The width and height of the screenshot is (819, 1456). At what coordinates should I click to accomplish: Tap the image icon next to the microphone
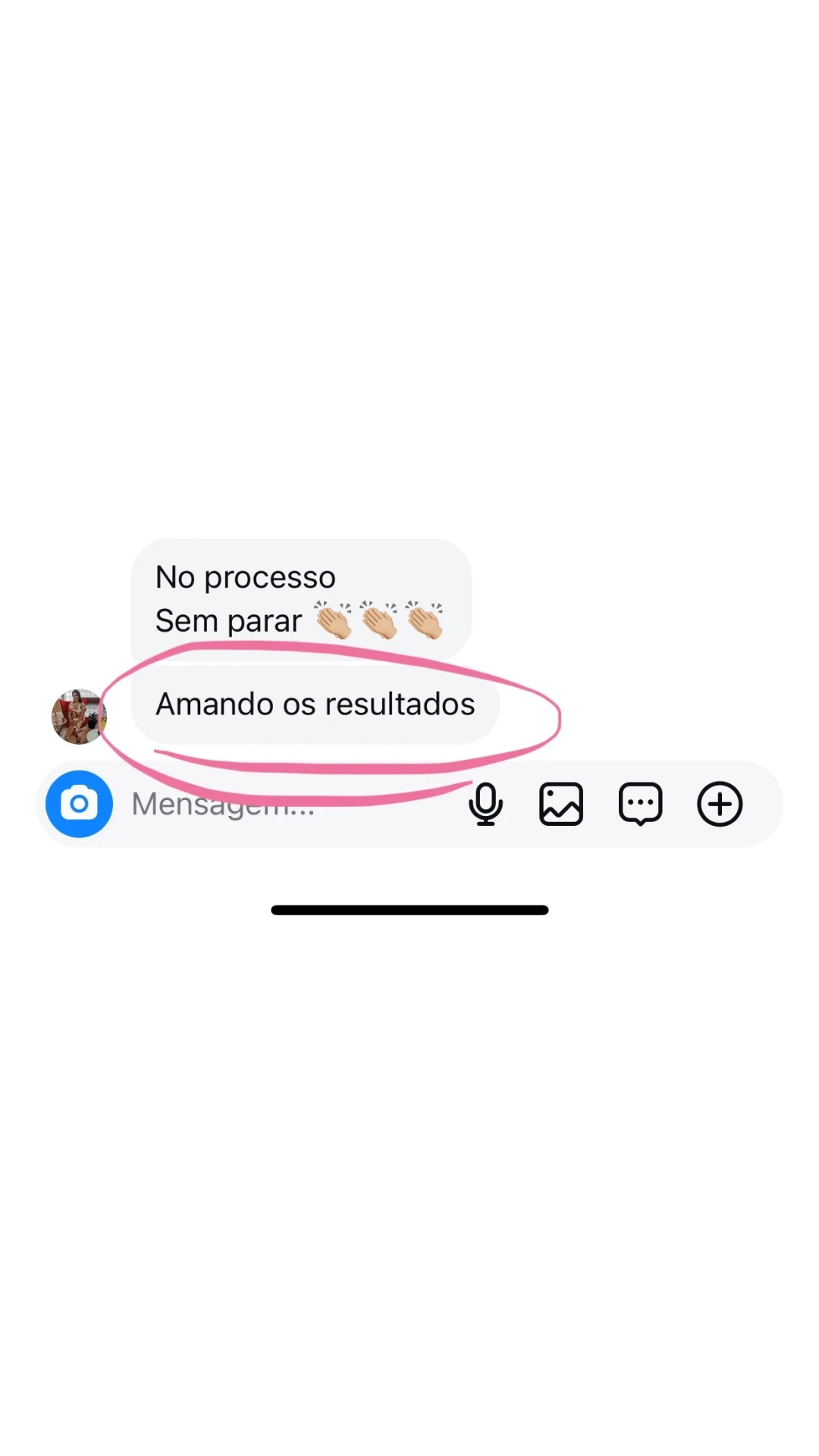[561, 804]
